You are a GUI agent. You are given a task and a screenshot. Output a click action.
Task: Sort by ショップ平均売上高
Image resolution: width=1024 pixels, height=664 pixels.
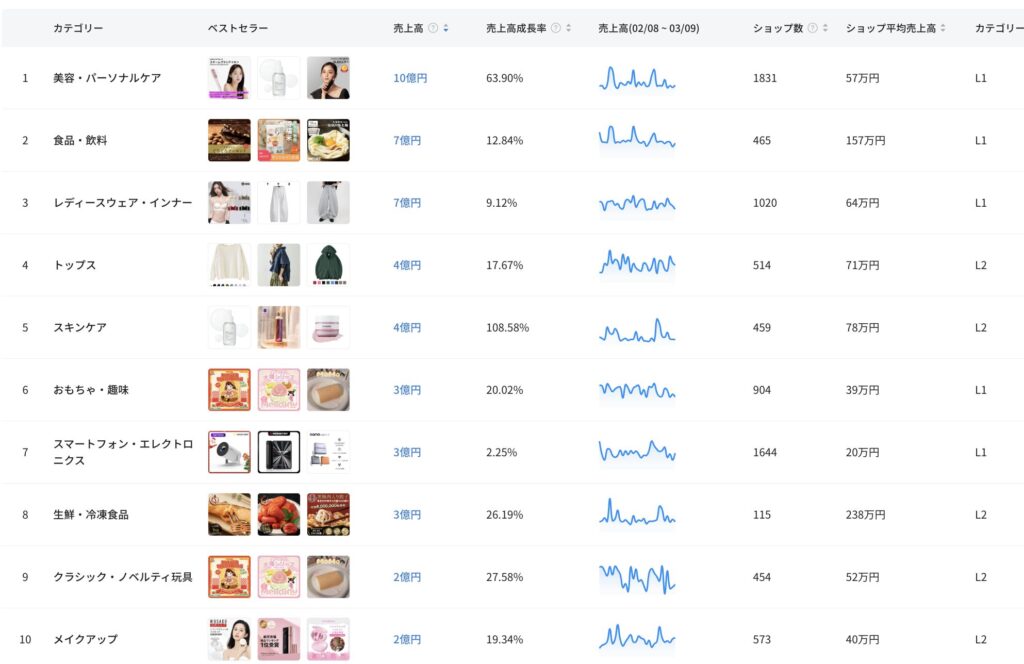pos(943,28)
